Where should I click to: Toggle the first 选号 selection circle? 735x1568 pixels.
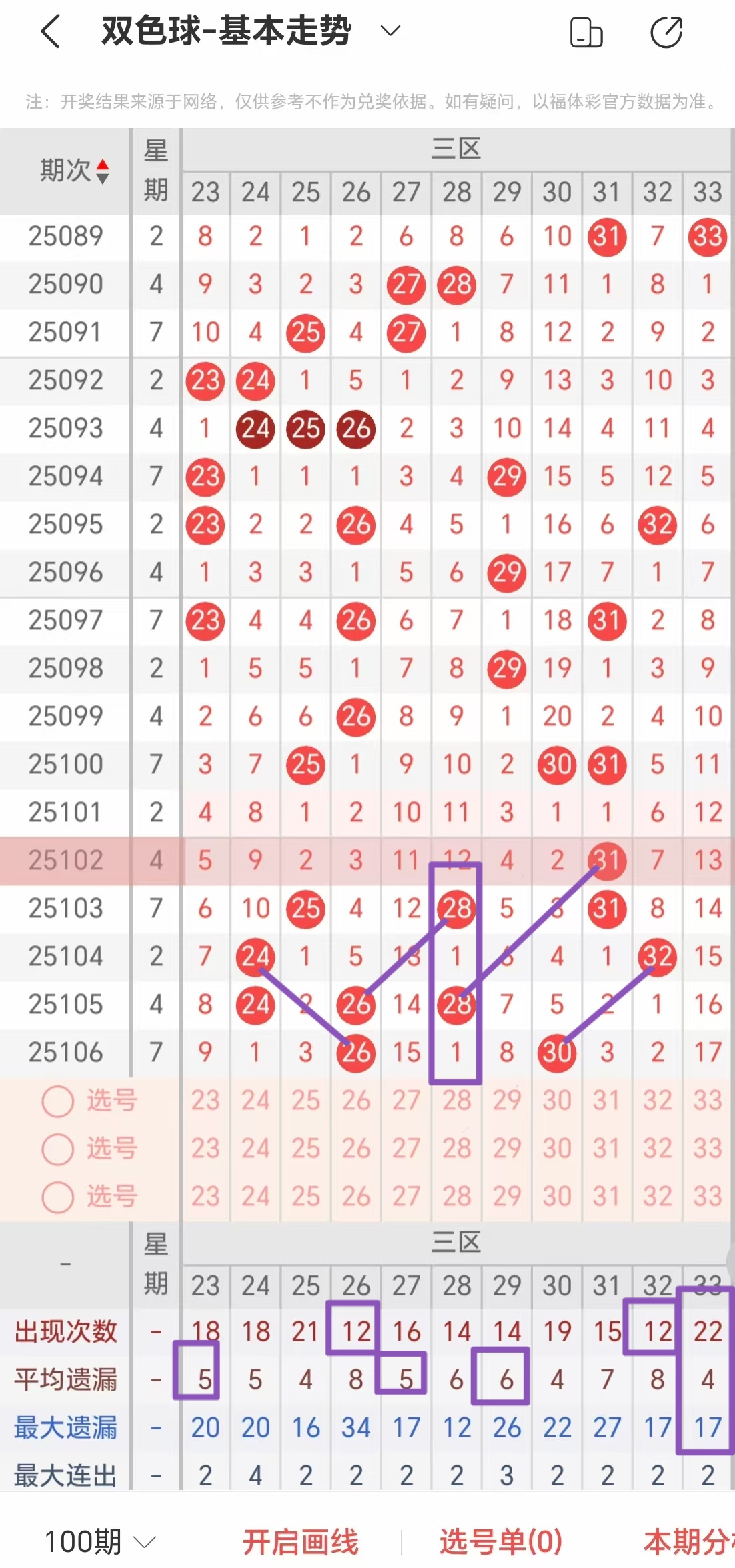(57, 1101)
